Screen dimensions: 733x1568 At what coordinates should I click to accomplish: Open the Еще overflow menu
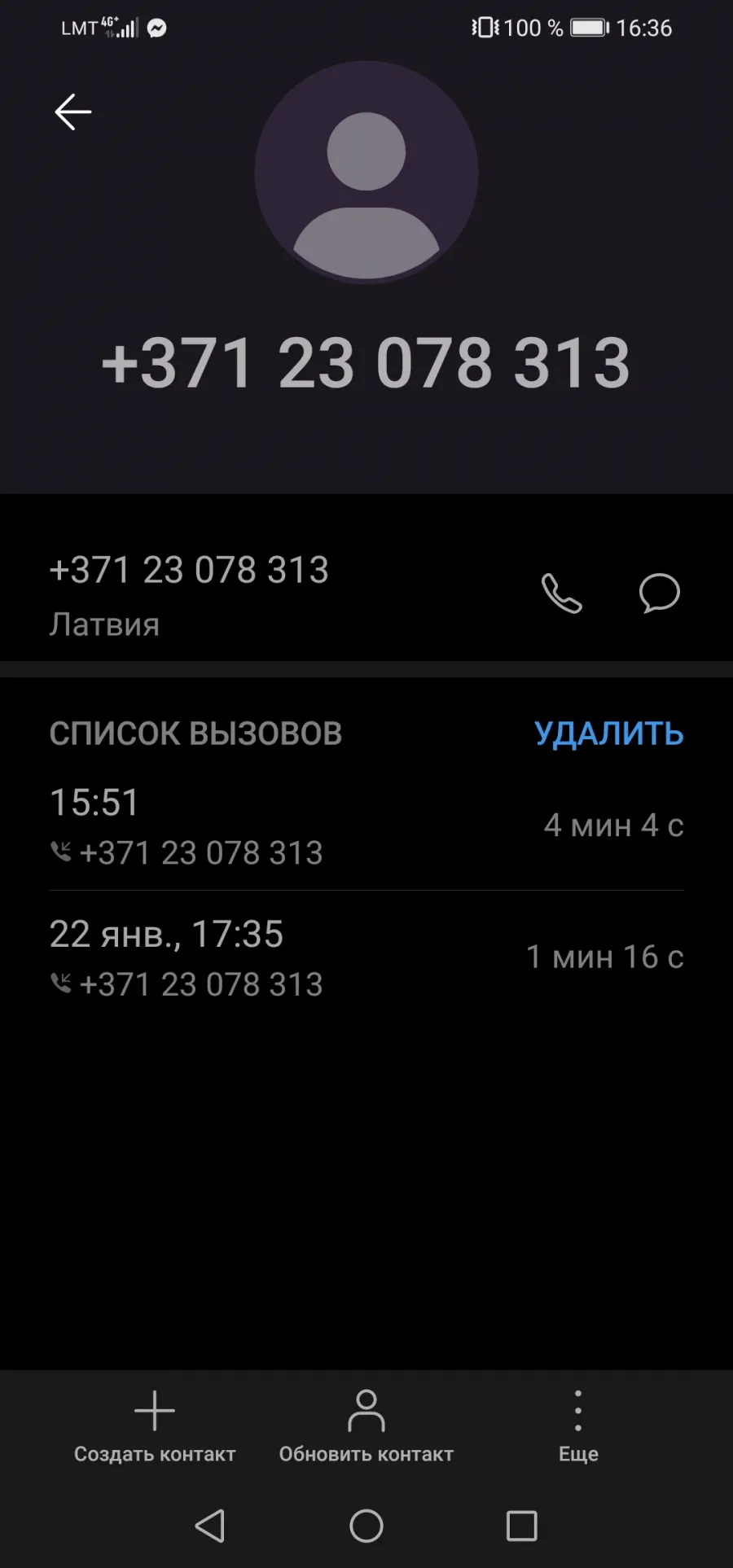pos(578,1427)
